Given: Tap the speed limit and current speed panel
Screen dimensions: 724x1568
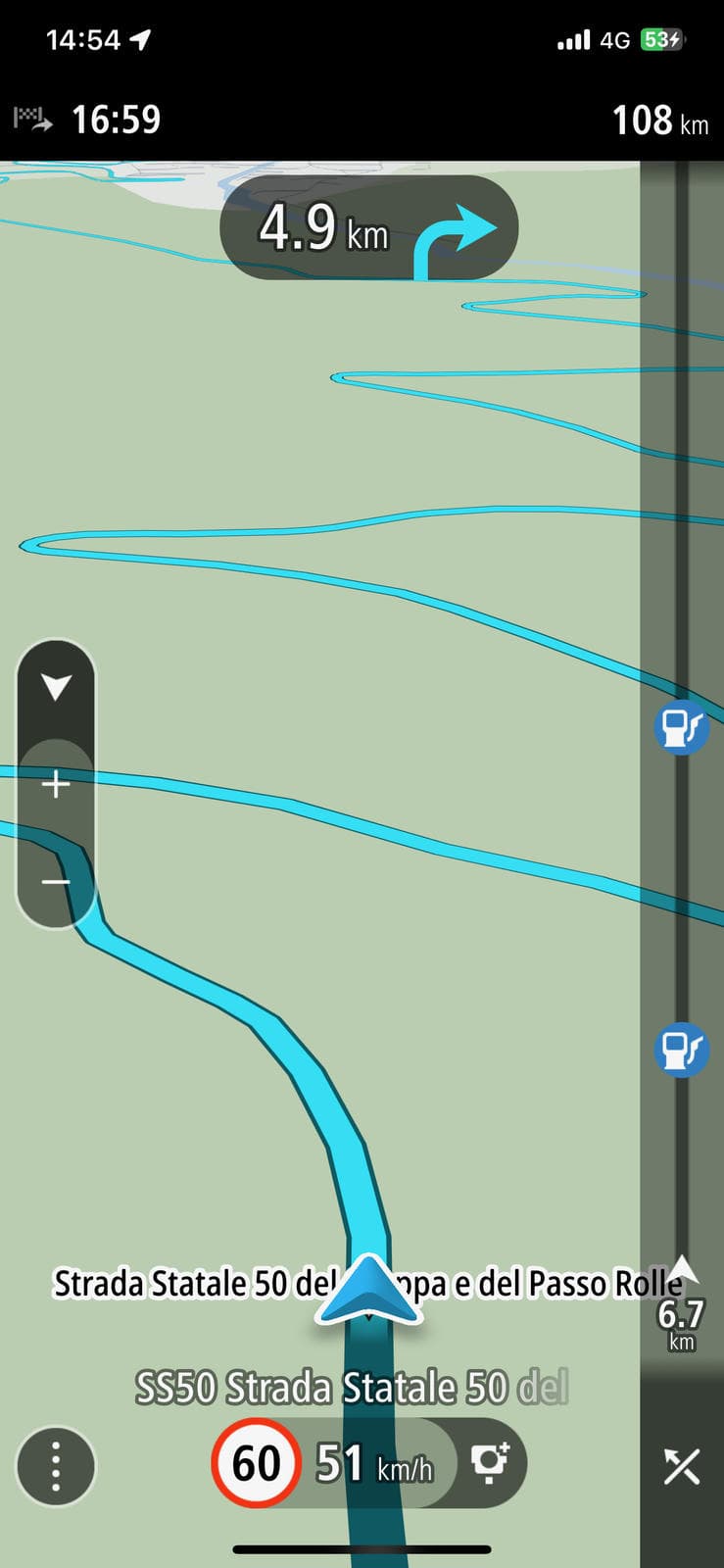Looking at the screenshot, I should pyautogui.click(x=333, y=1463).
